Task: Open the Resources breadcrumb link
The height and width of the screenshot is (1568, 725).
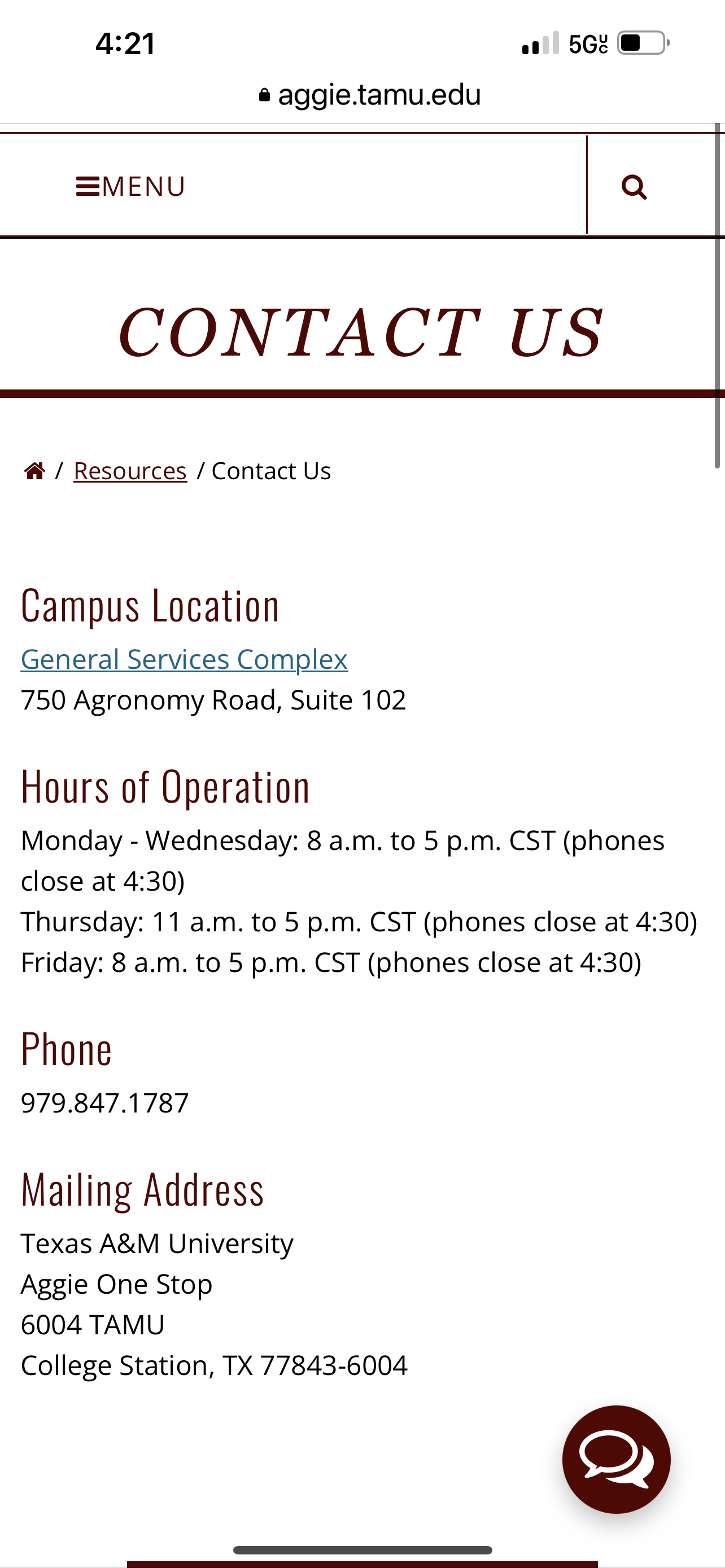Action: coord(130,471)
